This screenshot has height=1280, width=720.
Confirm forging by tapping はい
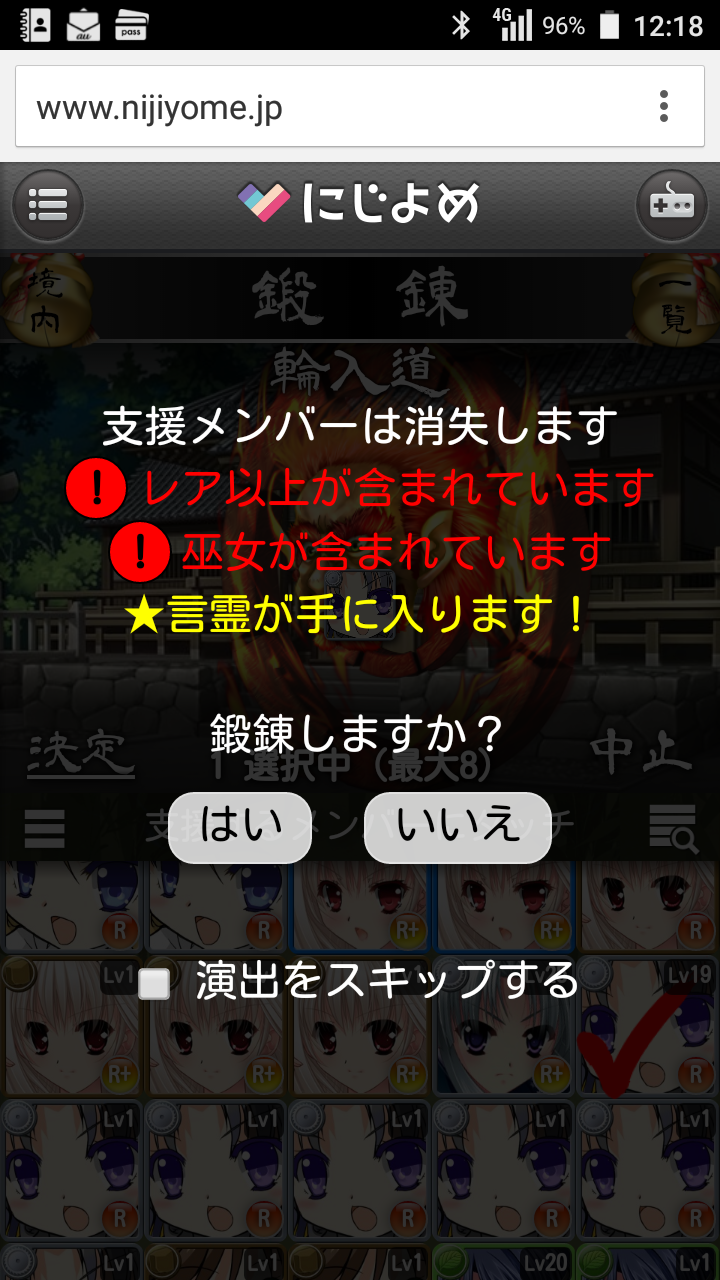(x=240, y=827)
